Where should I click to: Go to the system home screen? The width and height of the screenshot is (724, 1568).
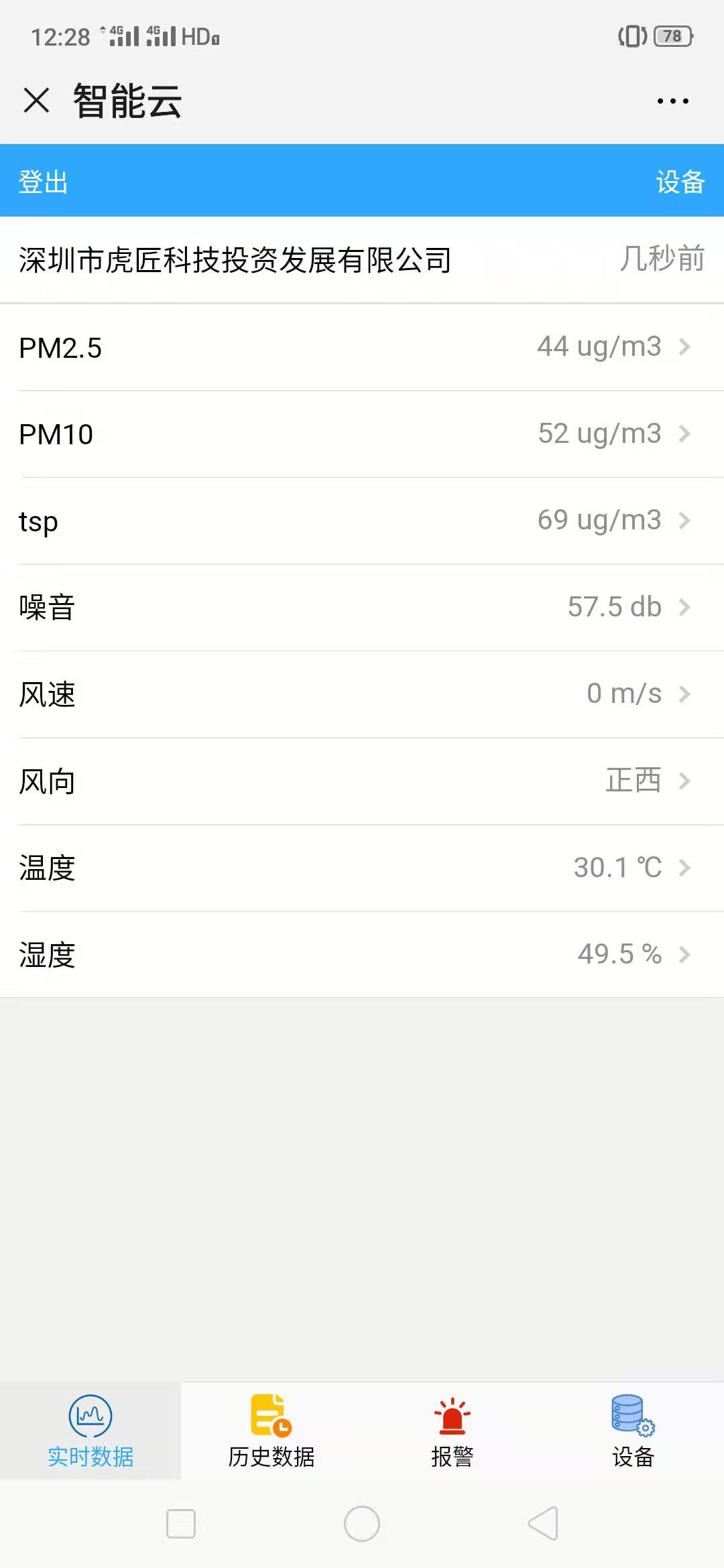pos(362,1524)
